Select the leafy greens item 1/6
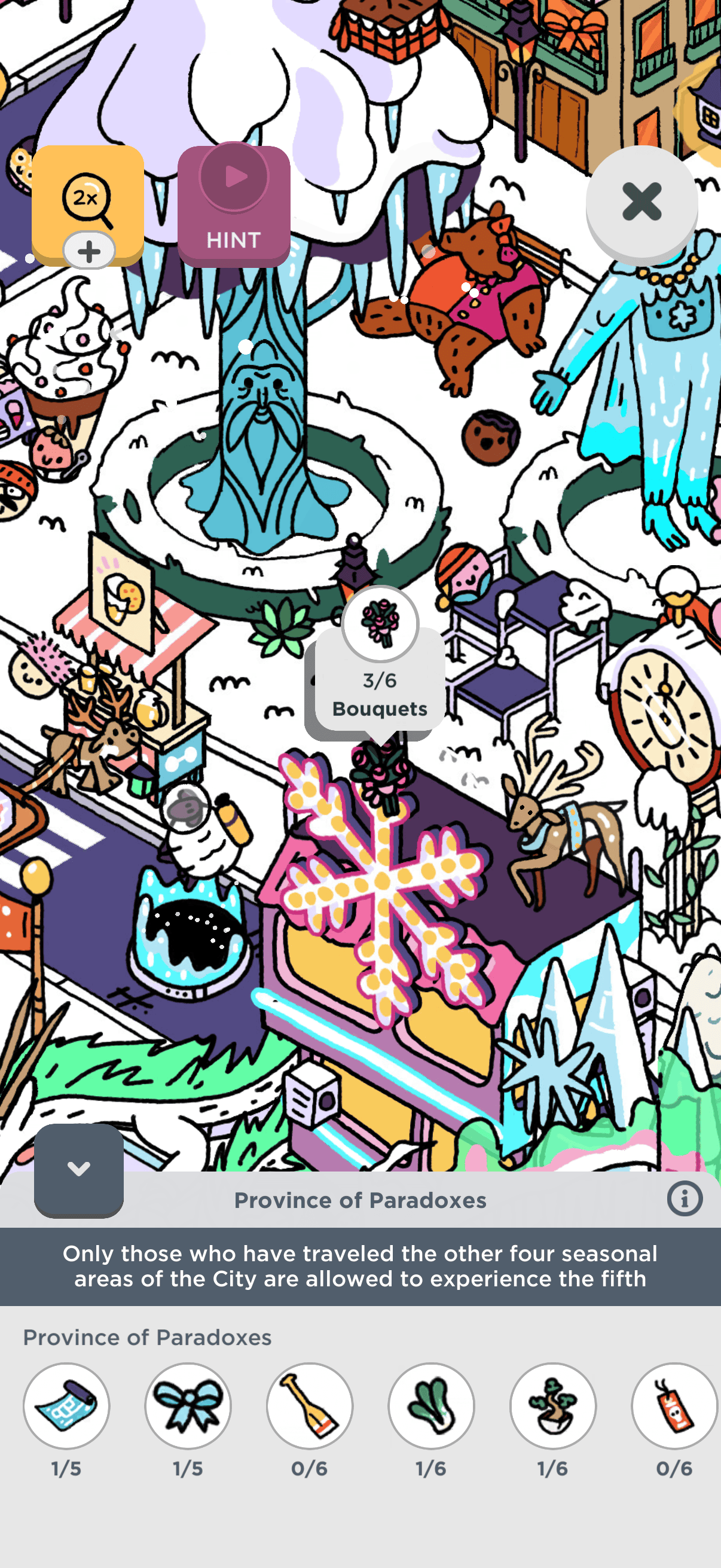This screenshot has width=721, height=1568. 432,1405
